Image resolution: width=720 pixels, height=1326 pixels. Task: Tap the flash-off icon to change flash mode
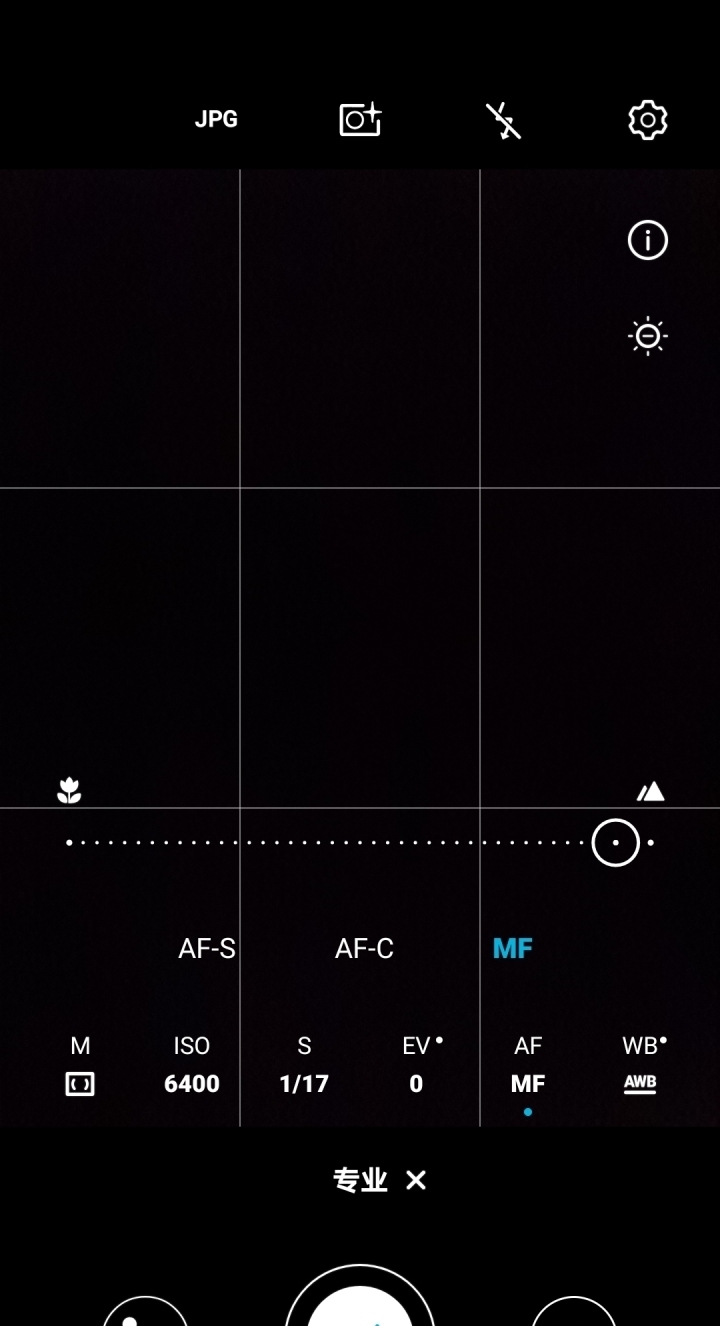point(503,119)
